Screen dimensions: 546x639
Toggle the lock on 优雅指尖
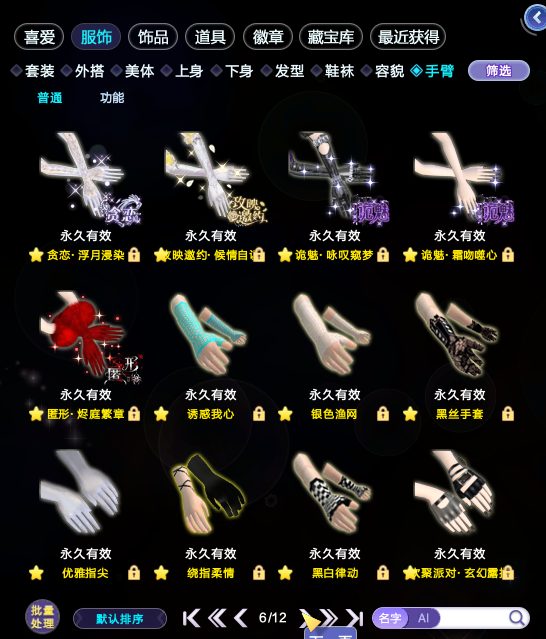134,573
